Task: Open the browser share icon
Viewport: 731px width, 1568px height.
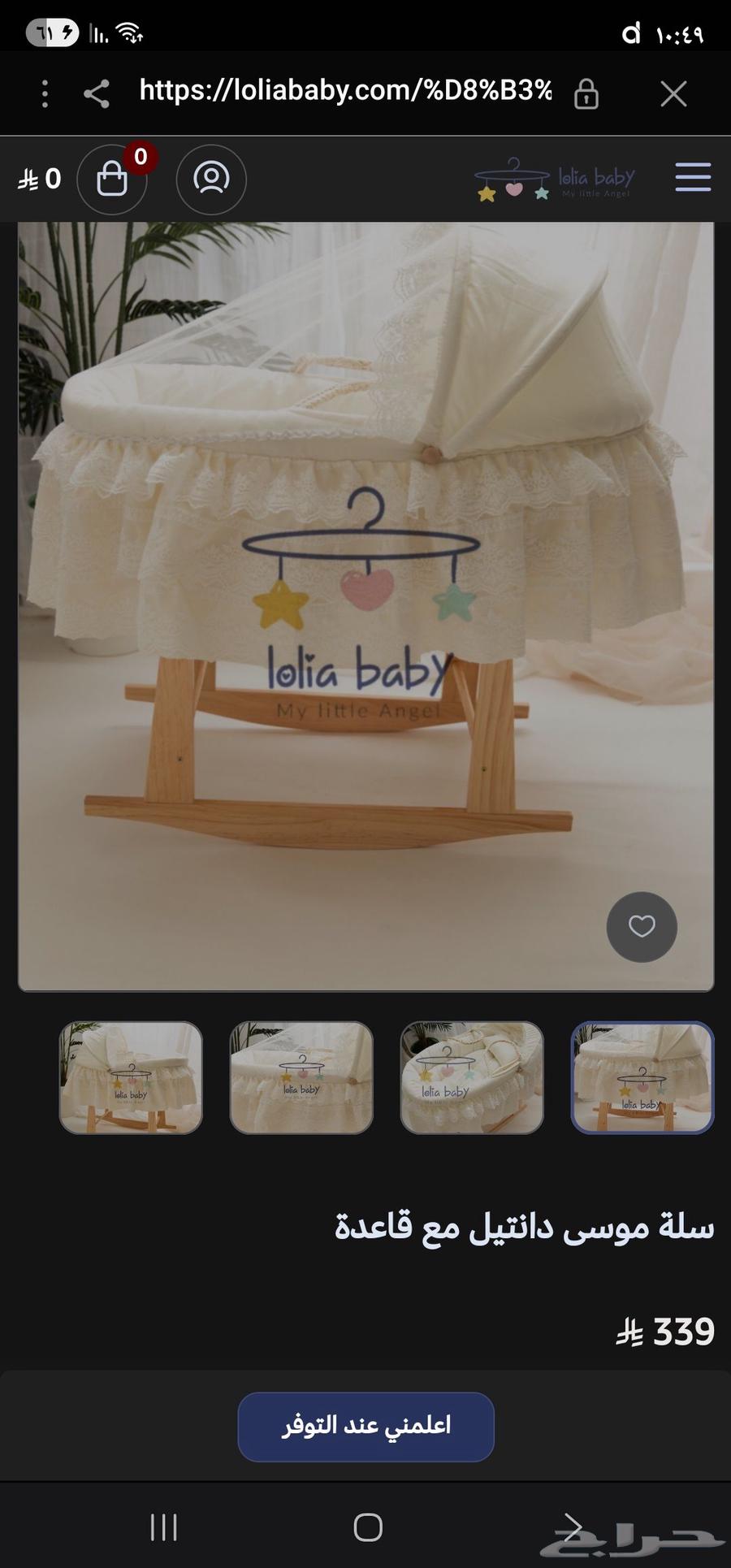Action: [97, 93]
